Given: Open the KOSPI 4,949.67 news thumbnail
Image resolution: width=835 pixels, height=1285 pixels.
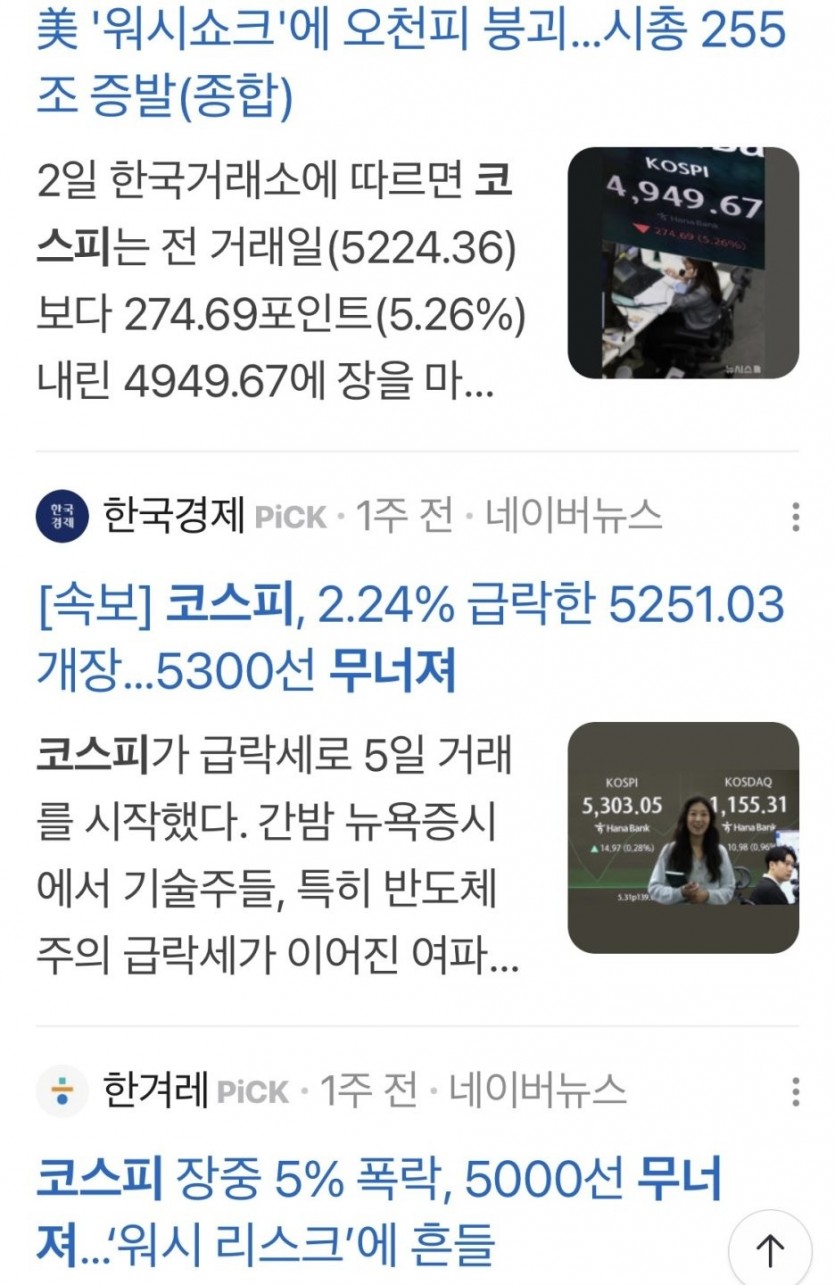Looking at the screenshot, I should 683,263.
